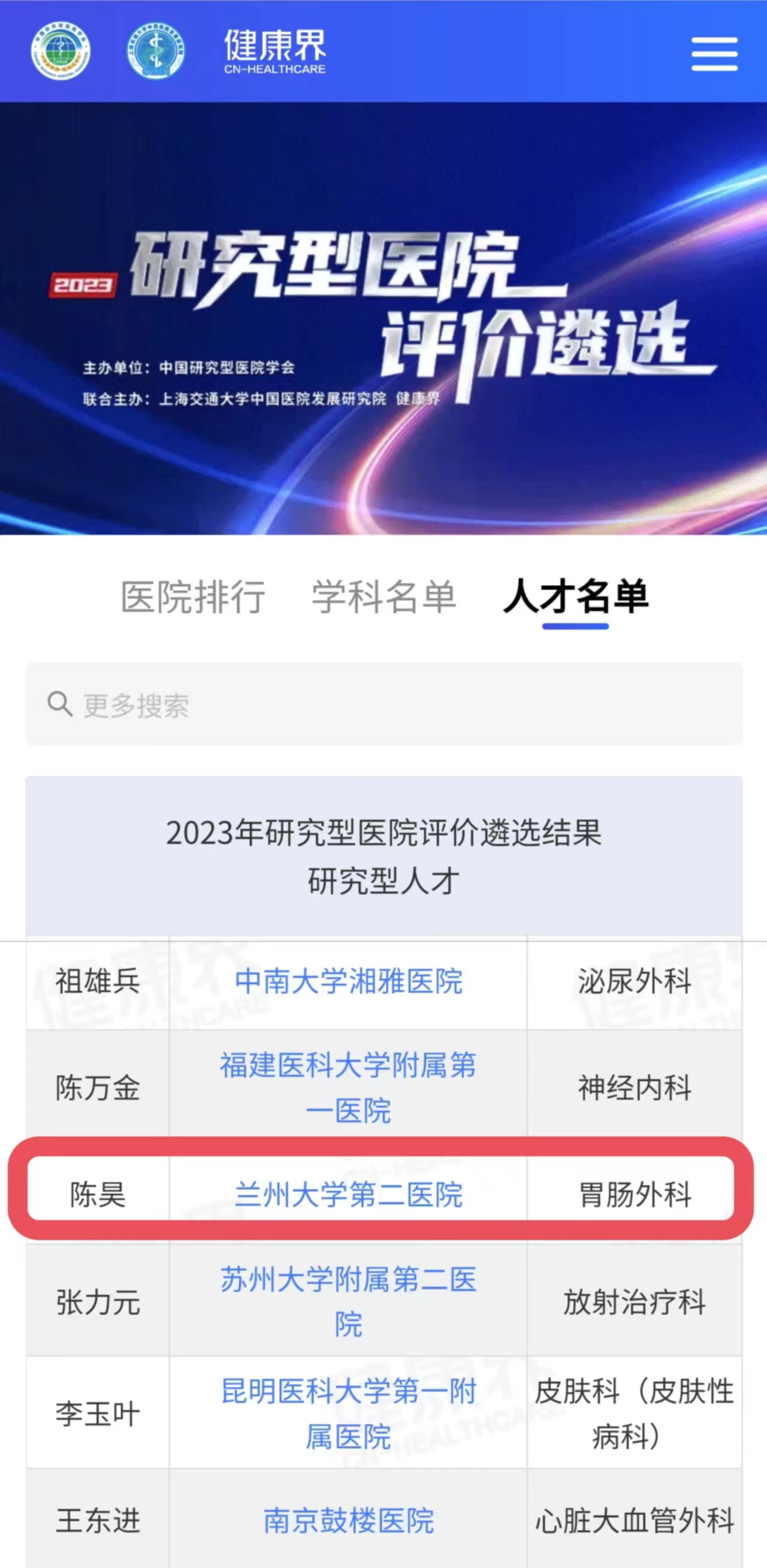This screenshot has width=767, height=1568.
Task: Select the 人才名单 tab
Action: (576, 597)
